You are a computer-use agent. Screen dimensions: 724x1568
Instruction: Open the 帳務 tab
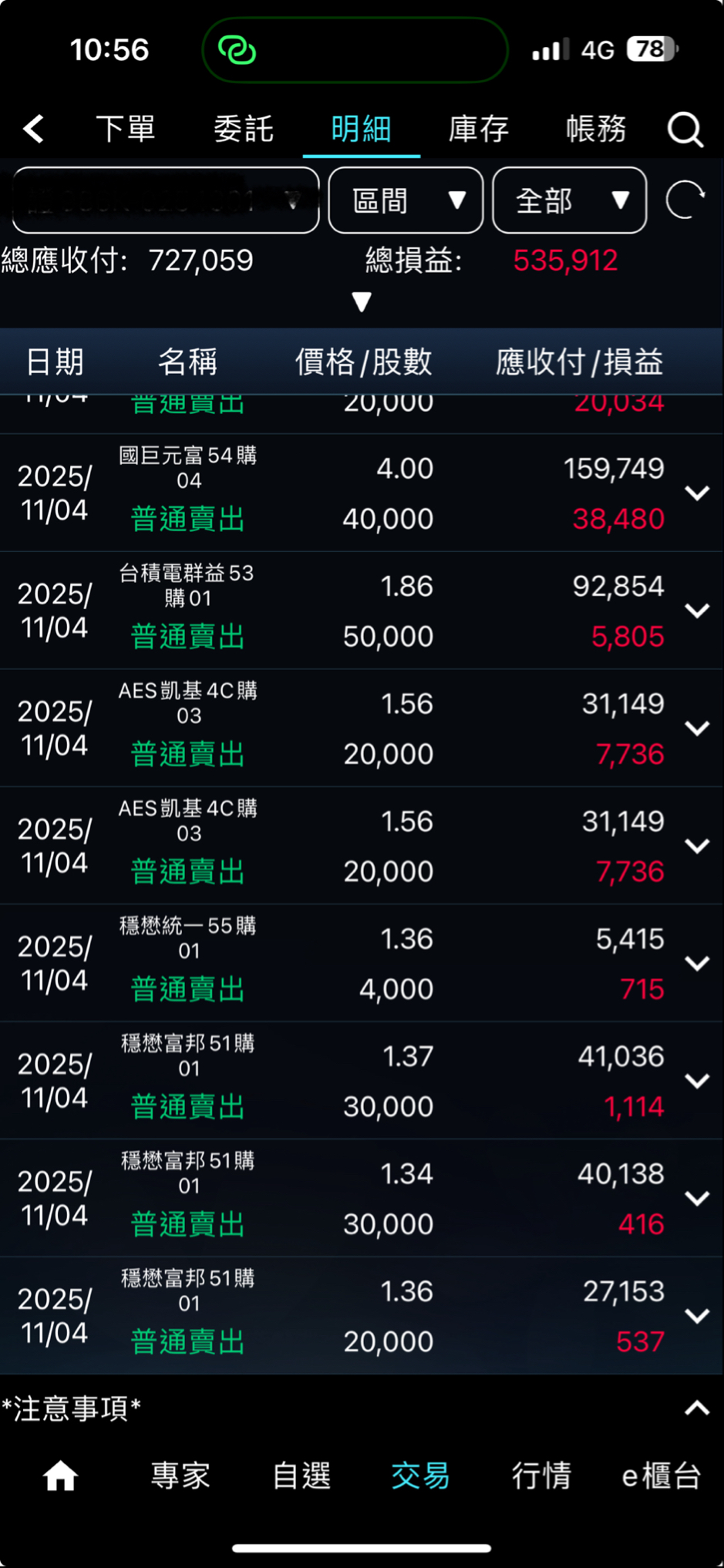coord(596,129)
